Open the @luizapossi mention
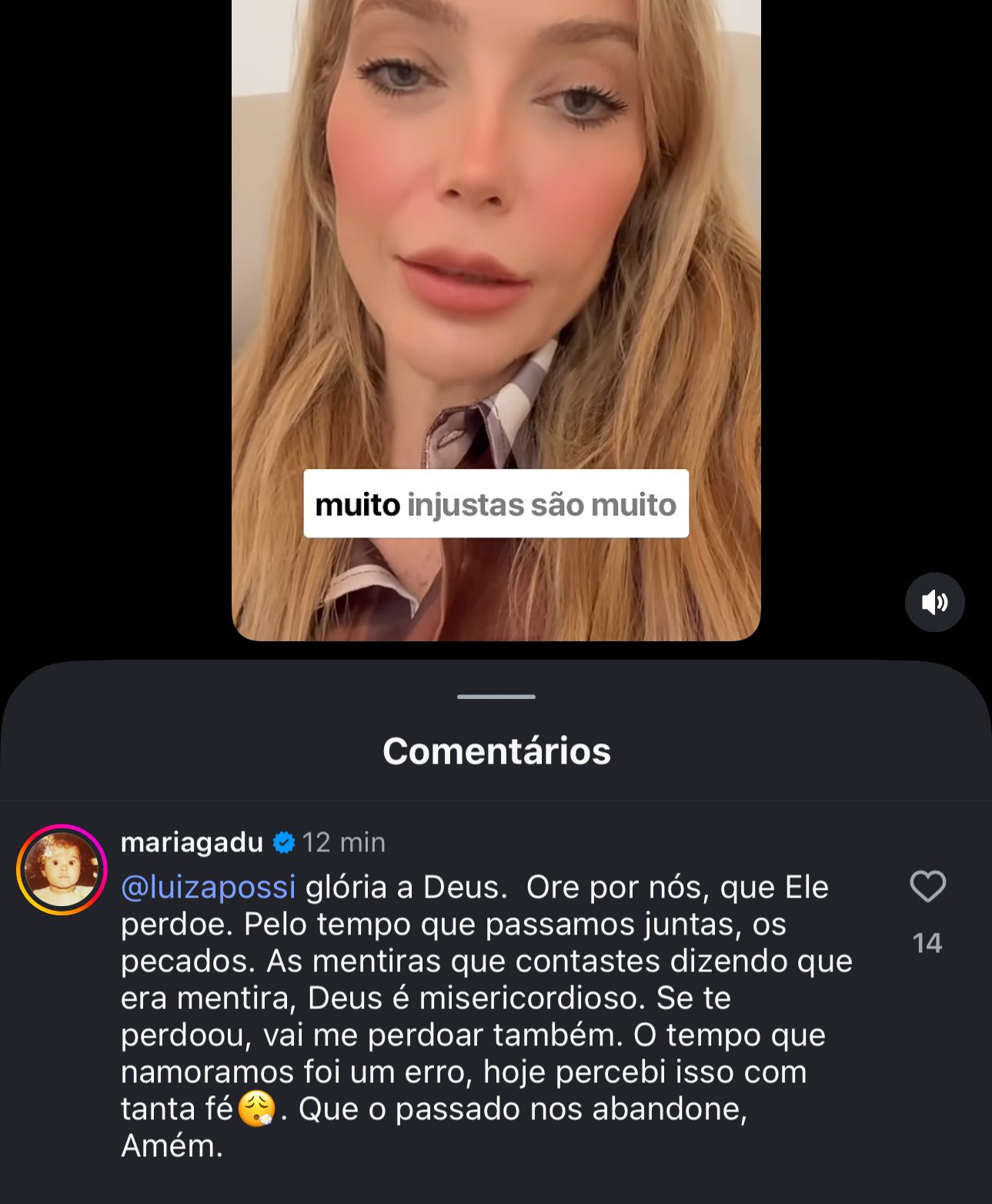Viewport: 992px width, 1204px height. point(209,888)
